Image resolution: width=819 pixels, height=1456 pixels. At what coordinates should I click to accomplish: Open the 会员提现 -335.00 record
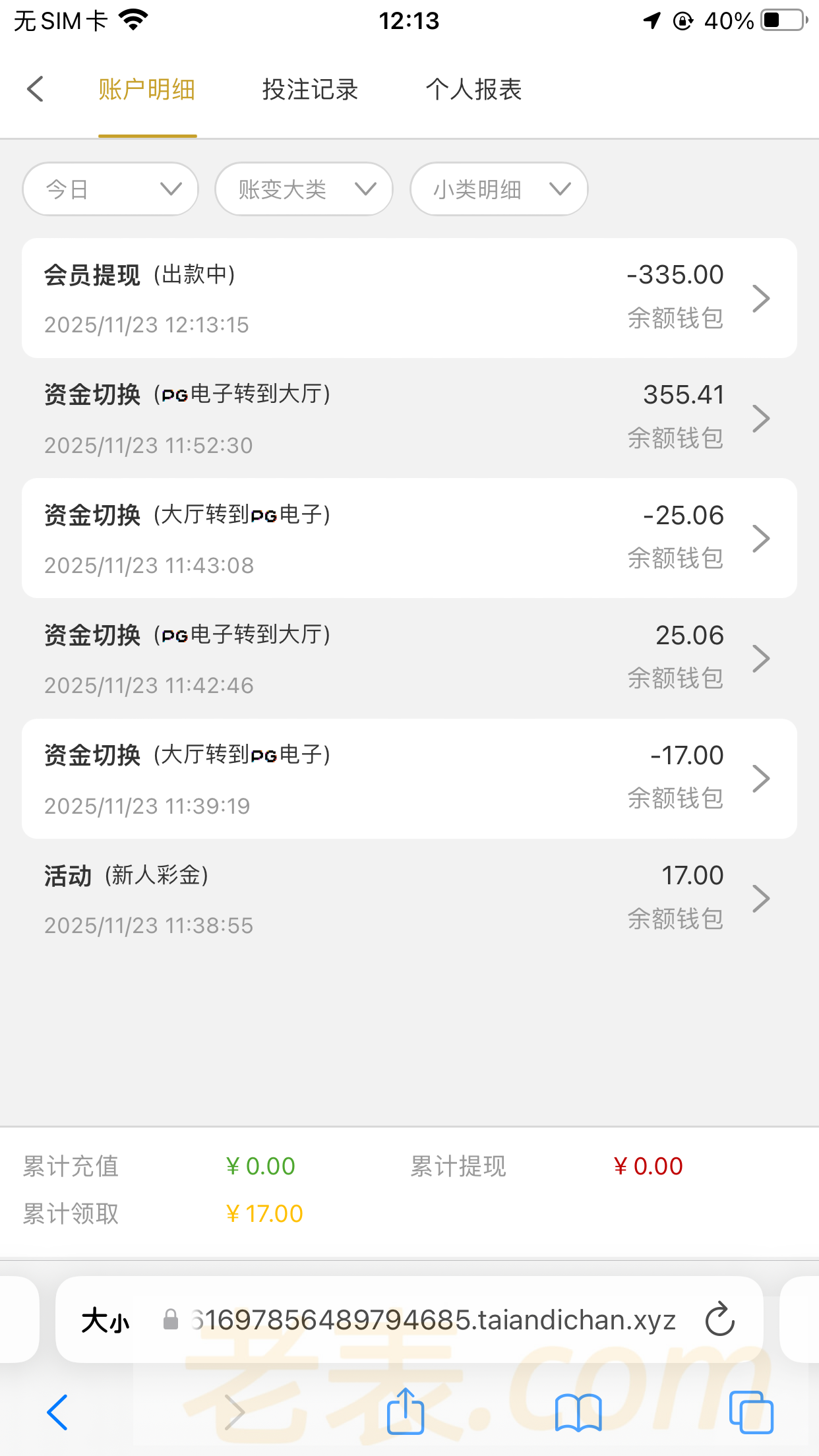coord(409,299)
